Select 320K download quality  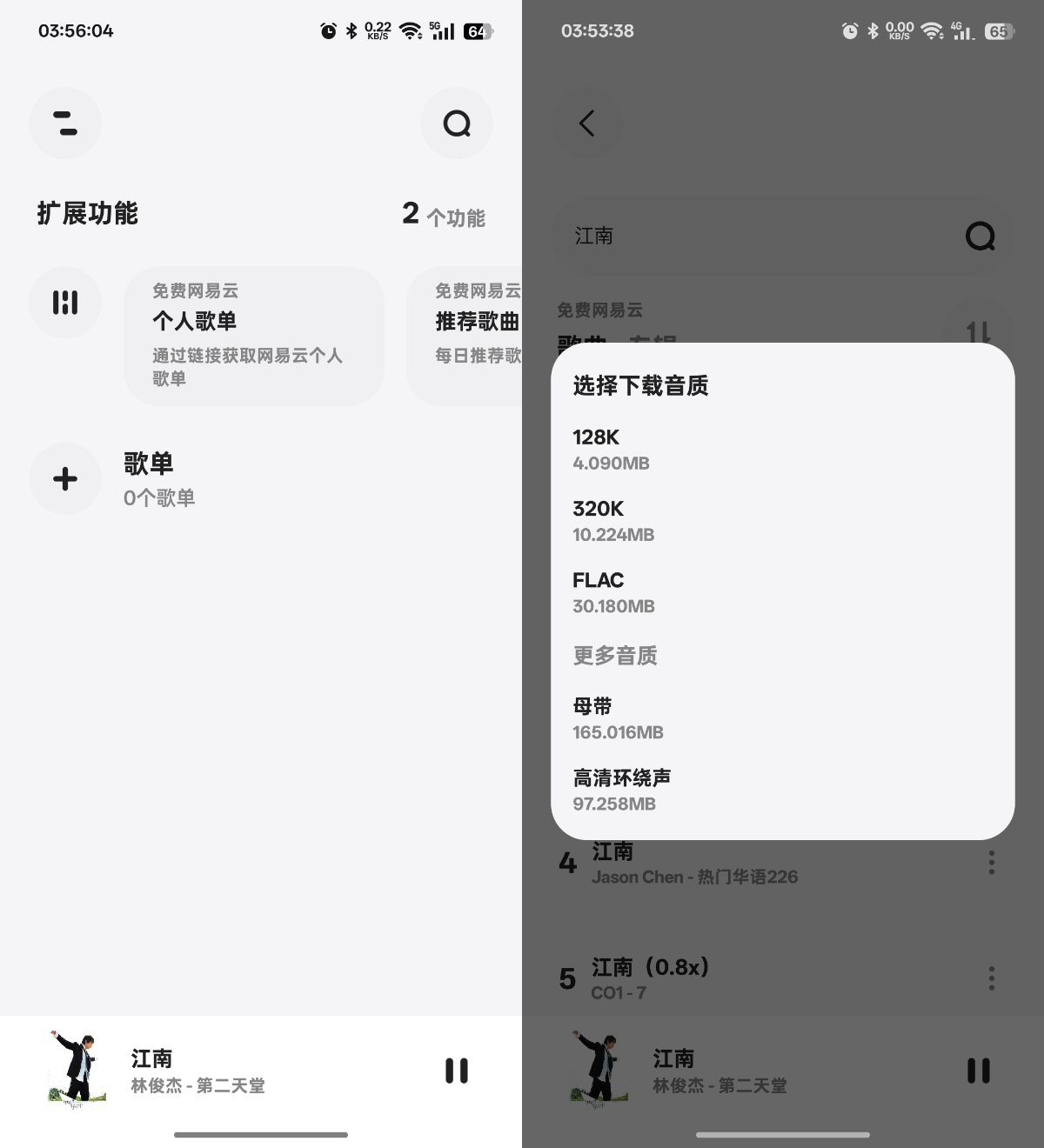pyautogui.click(x=612, y=520)
